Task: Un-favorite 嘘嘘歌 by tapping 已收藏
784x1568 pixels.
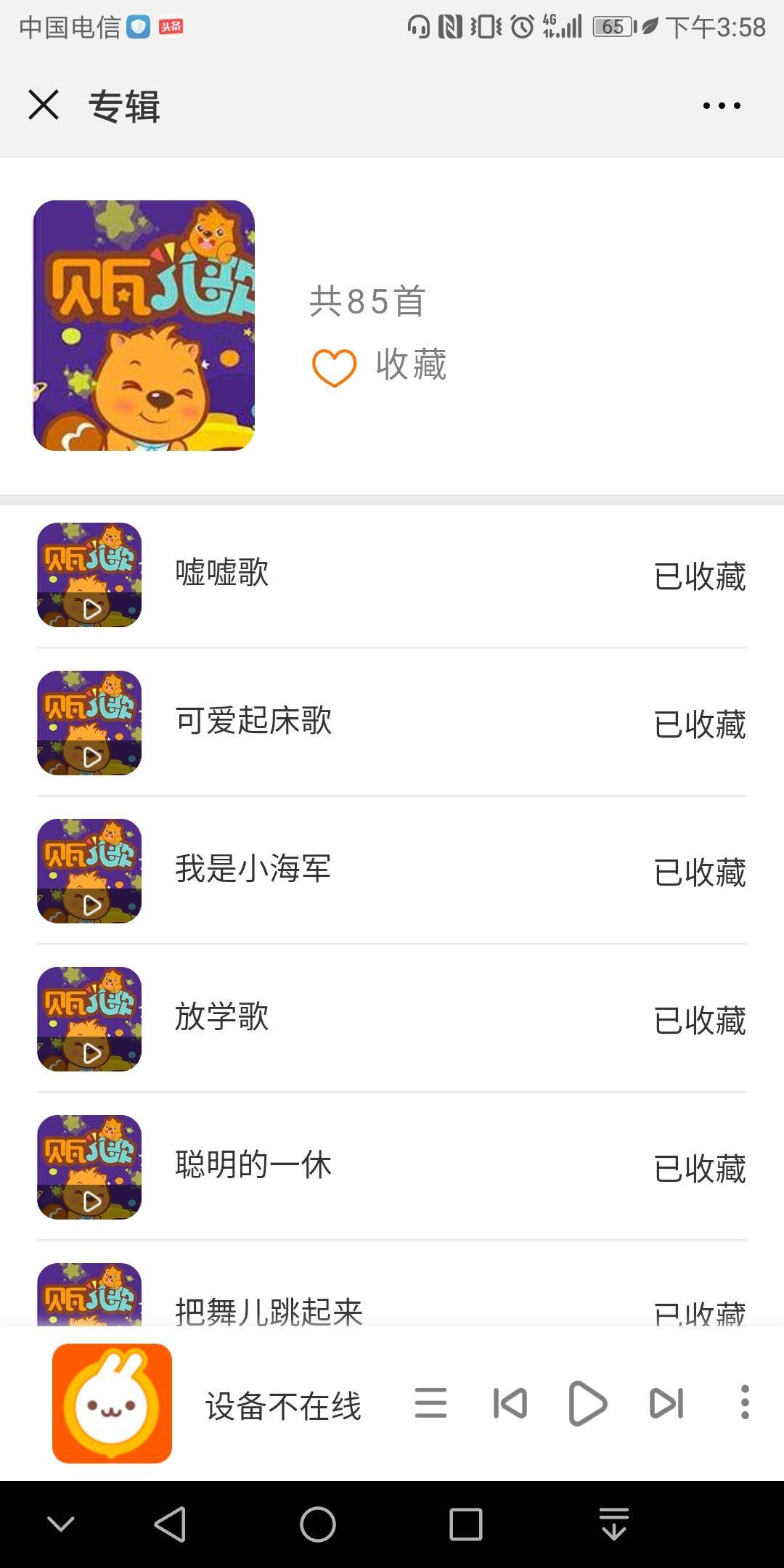Action: 698,576
